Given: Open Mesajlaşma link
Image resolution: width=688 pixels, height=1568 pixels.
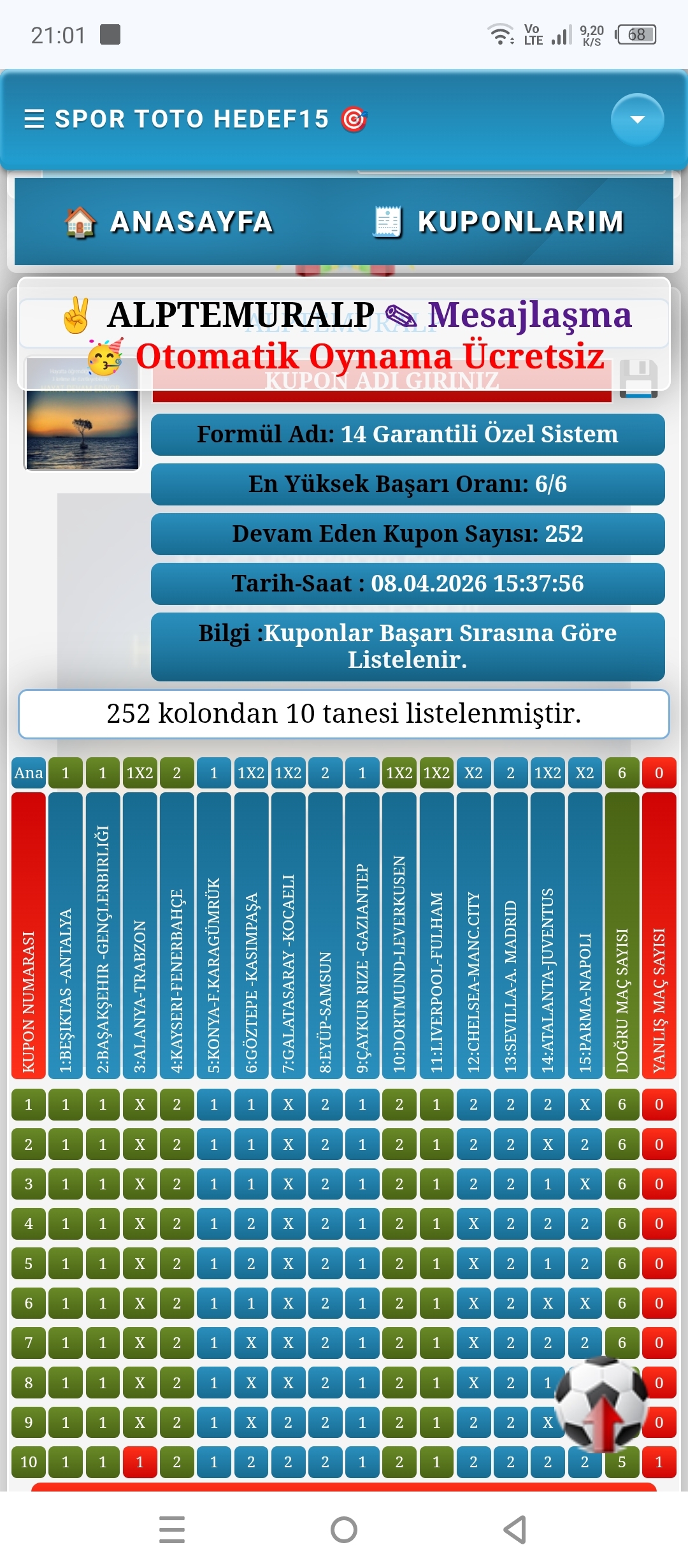Looking at the screenshot, I should pyautogui.click(x=529, y=315).
